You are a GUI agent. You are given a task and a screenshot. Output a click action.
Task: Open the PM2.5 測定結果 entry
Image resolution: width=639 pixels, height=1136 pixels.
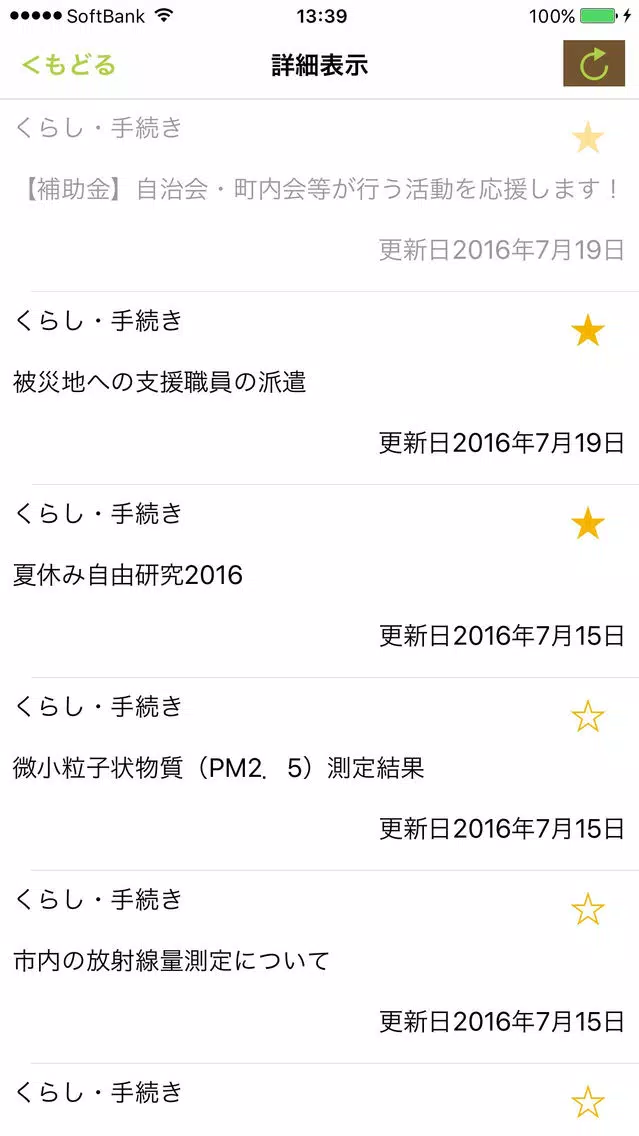(x=320, y=774)
